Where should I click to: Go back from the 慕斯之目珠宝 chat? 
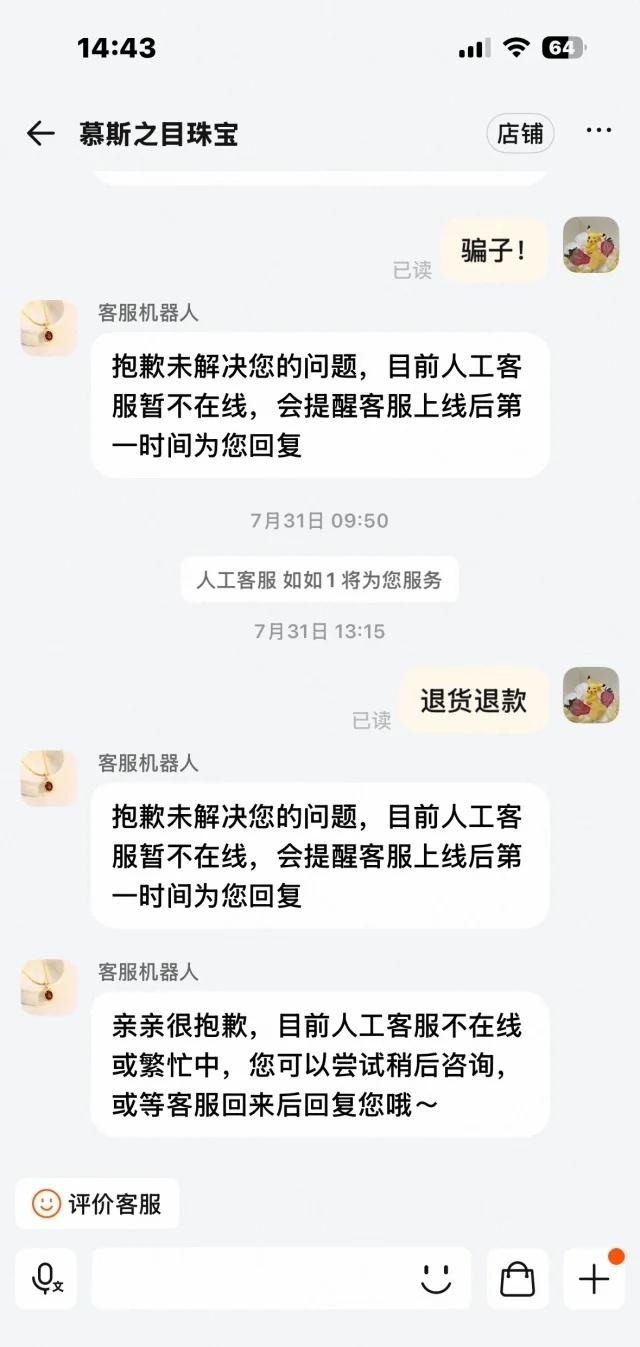tap(40, 134)
